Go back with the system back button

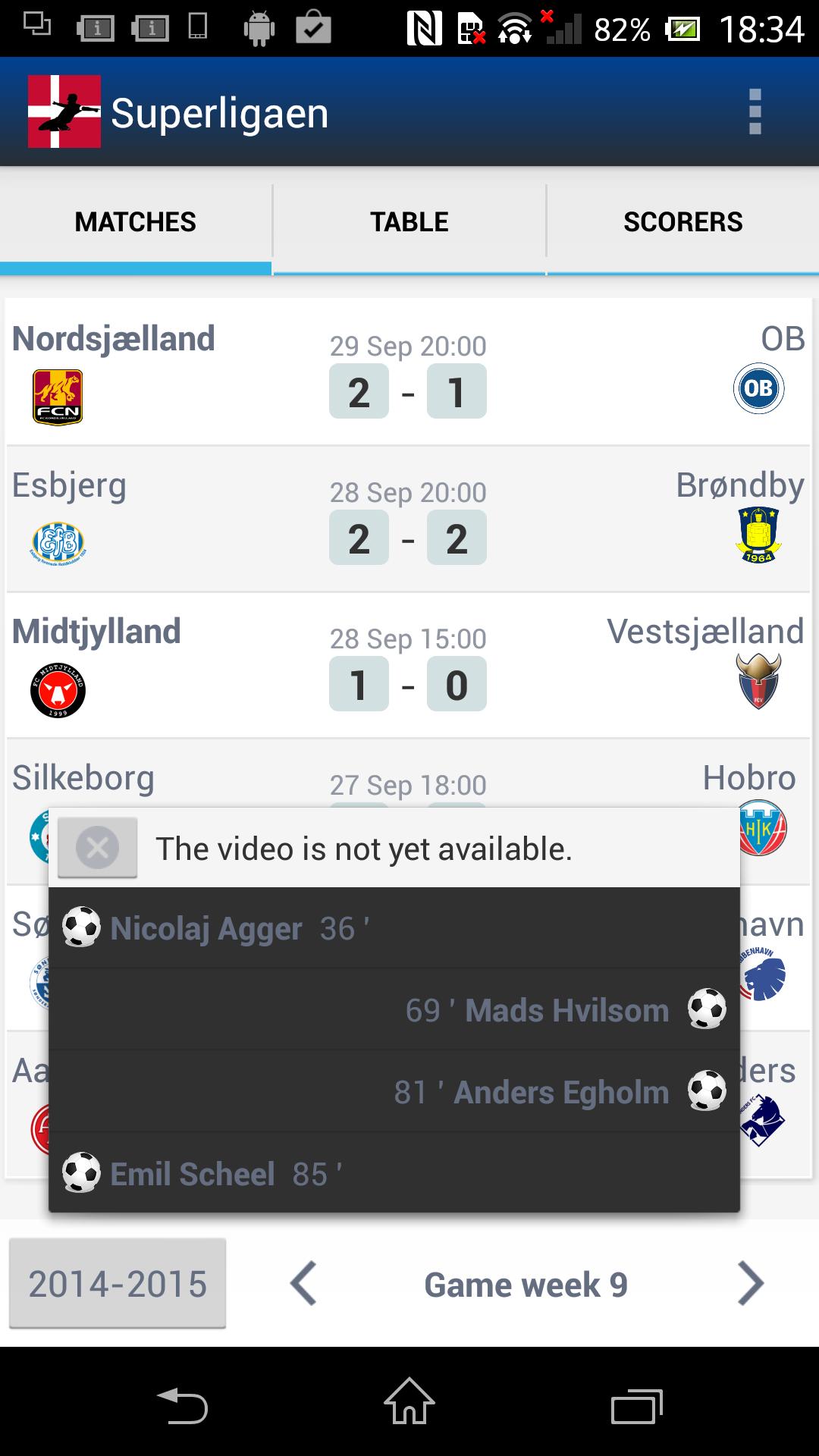tap(182, 1406)
